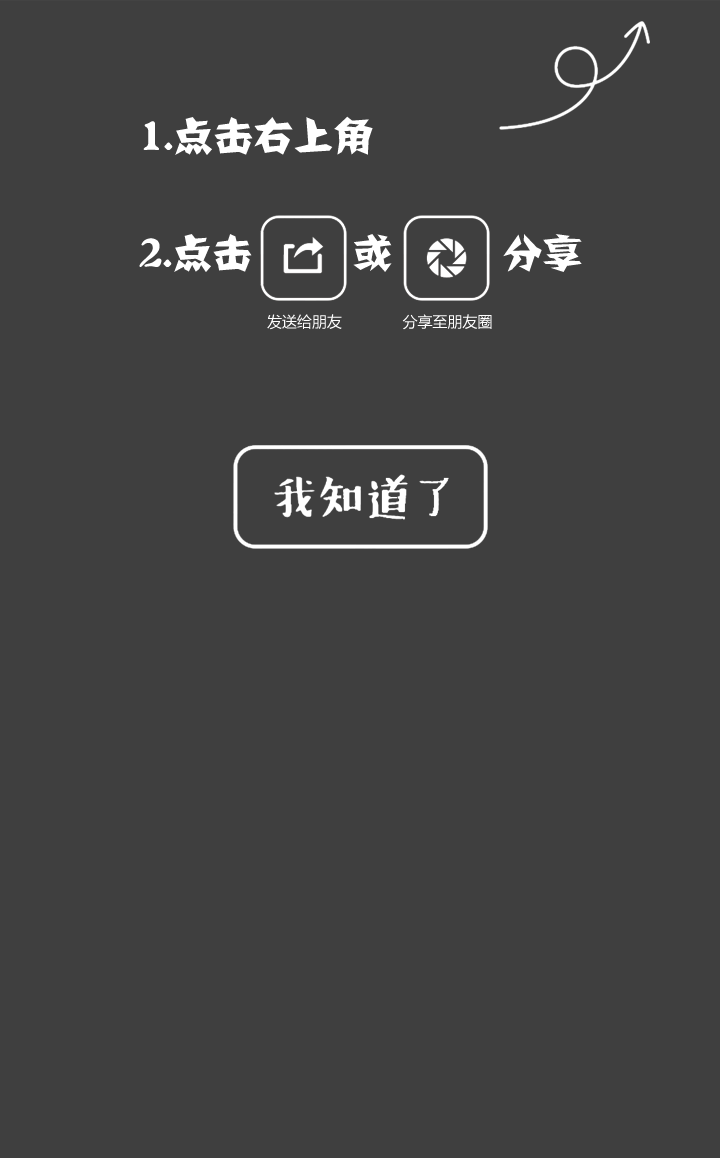Dismiss the guide with 我知道了
Image resolution: width=720 pixels, height=1158 pixels.
pyautogui.click(x=360, y=497)
